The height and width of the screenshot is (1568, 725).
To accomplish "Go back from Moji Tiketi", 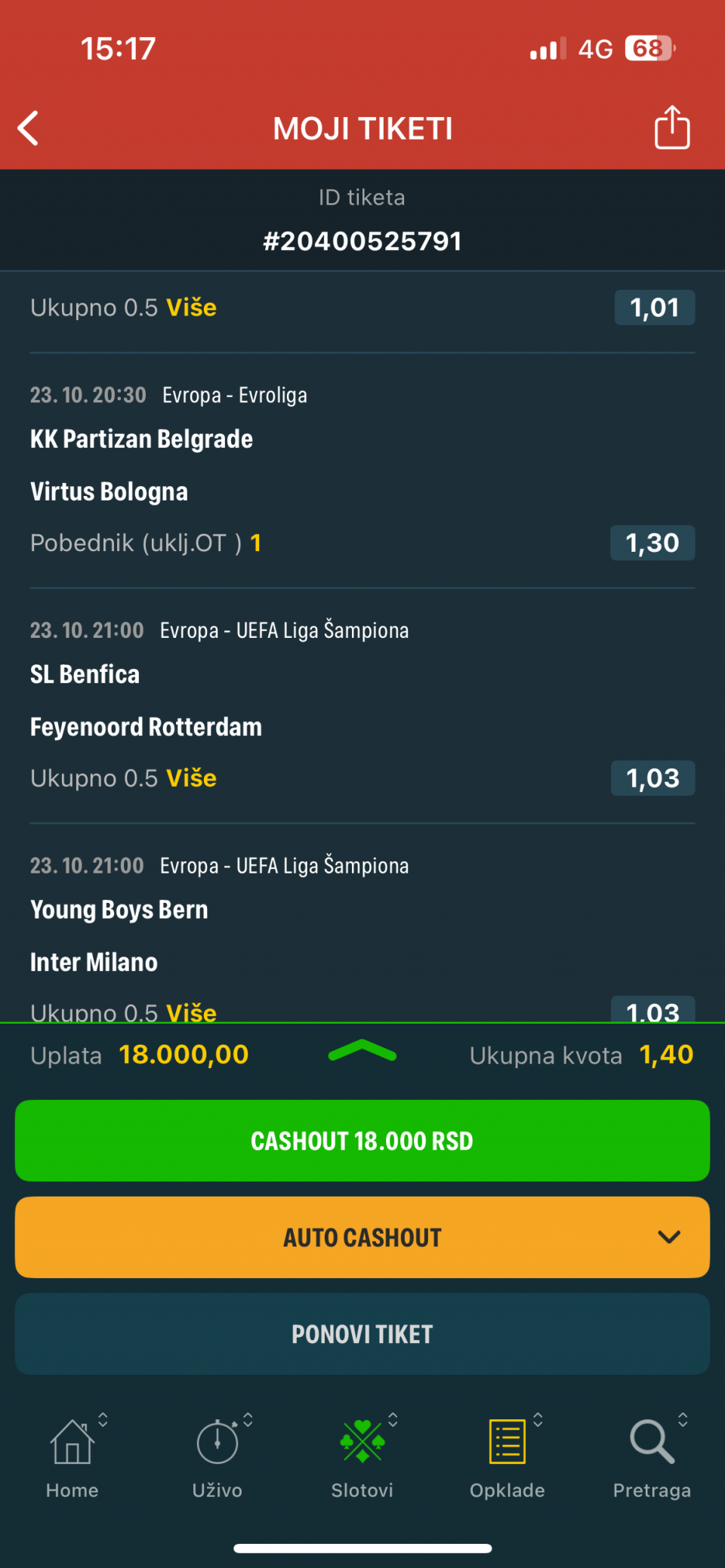I will pyautogui.click(x=29, y=128).
